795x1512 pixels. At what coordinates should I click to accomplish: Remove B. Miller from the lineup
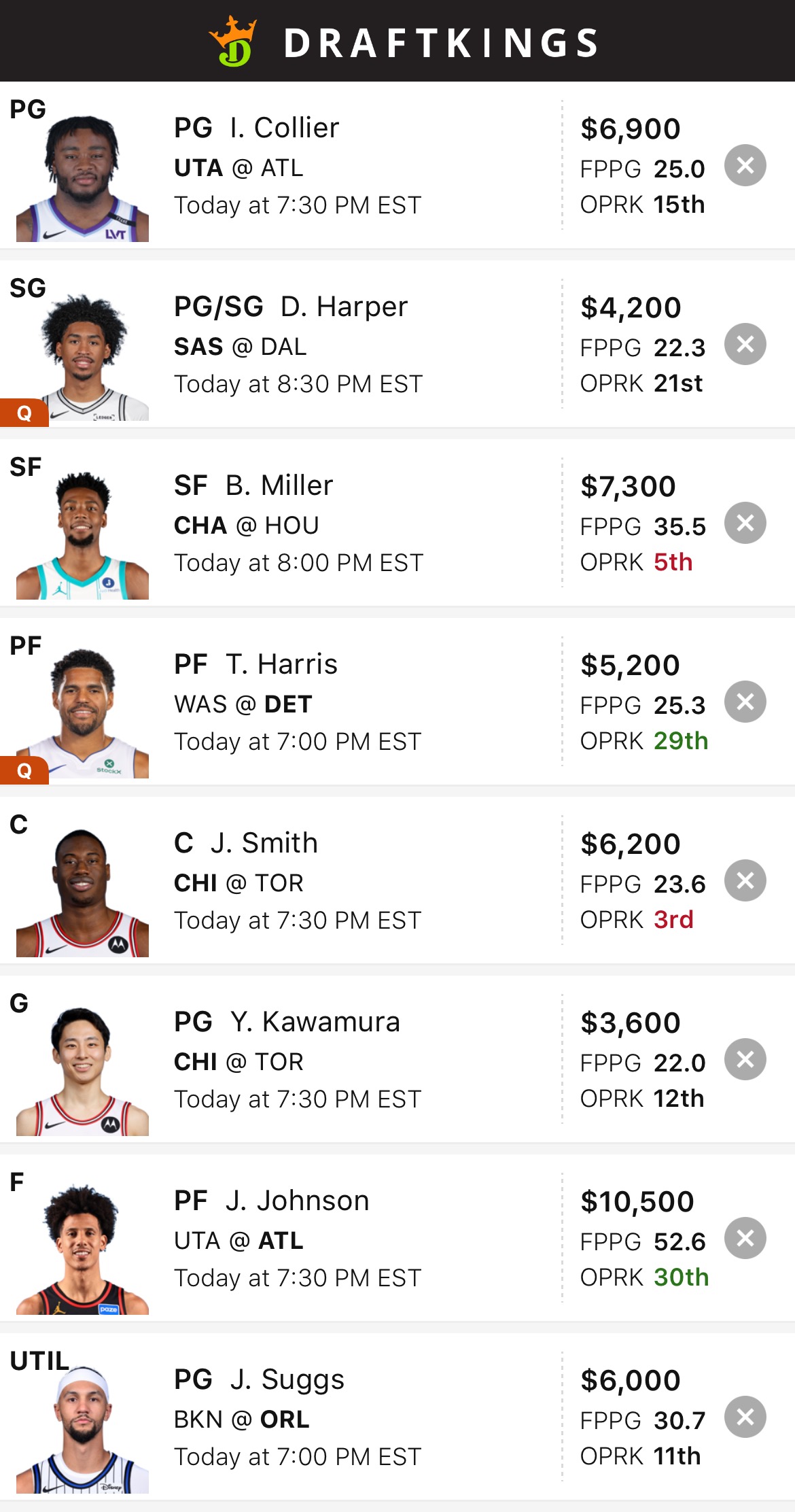coord(745,523)
